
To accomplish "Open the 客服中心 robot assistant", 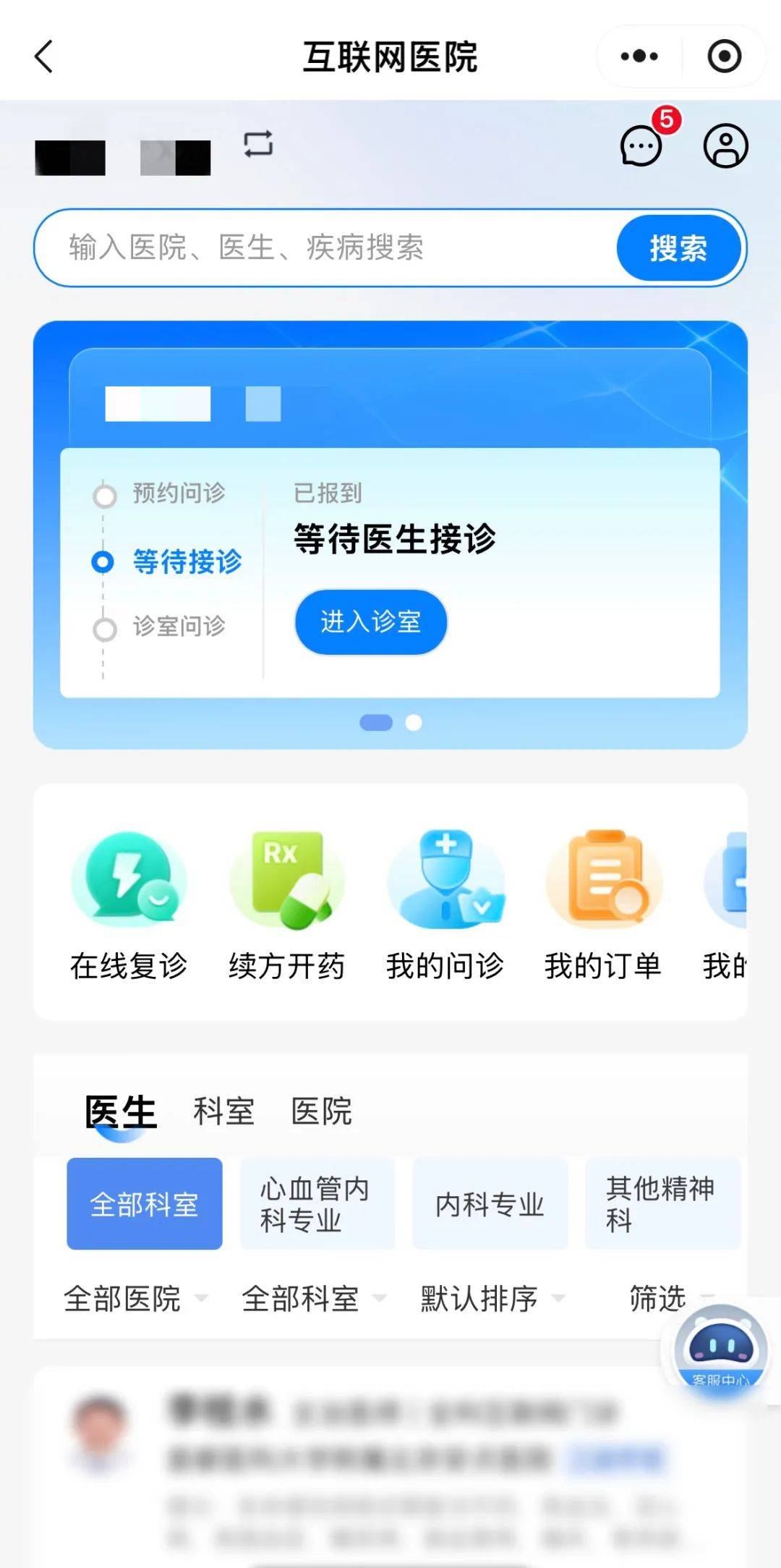I will [720, 1349].
